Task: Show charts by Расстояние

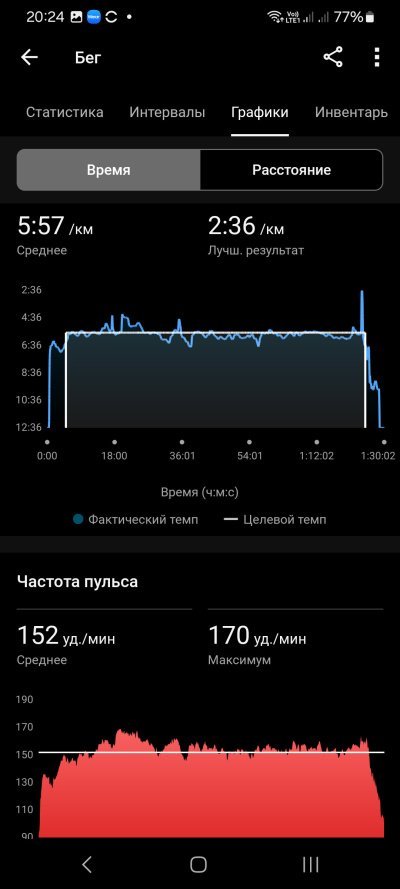Action: 291,170
